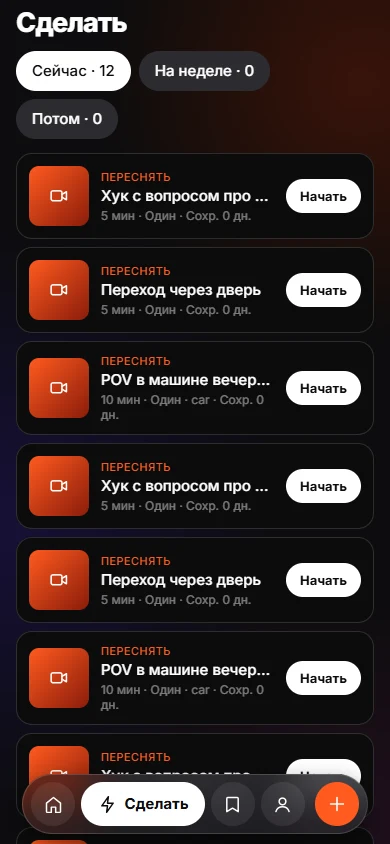Tap Начать on the first POV в машине task

pos(323,388)
